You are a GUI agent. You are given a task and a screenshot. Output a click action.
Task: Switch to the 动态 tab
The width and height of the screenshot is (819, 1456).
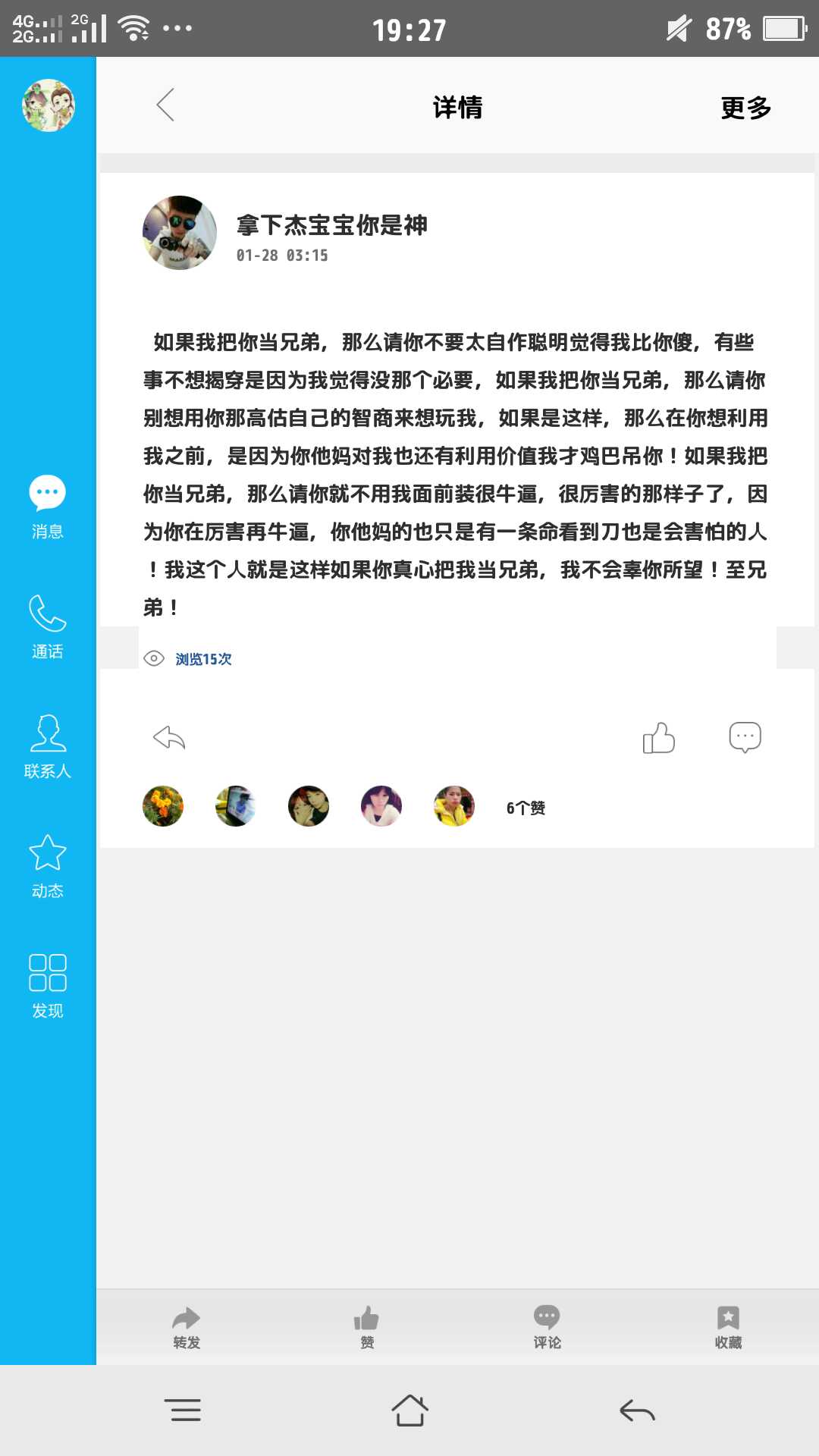tap(47, 866)
